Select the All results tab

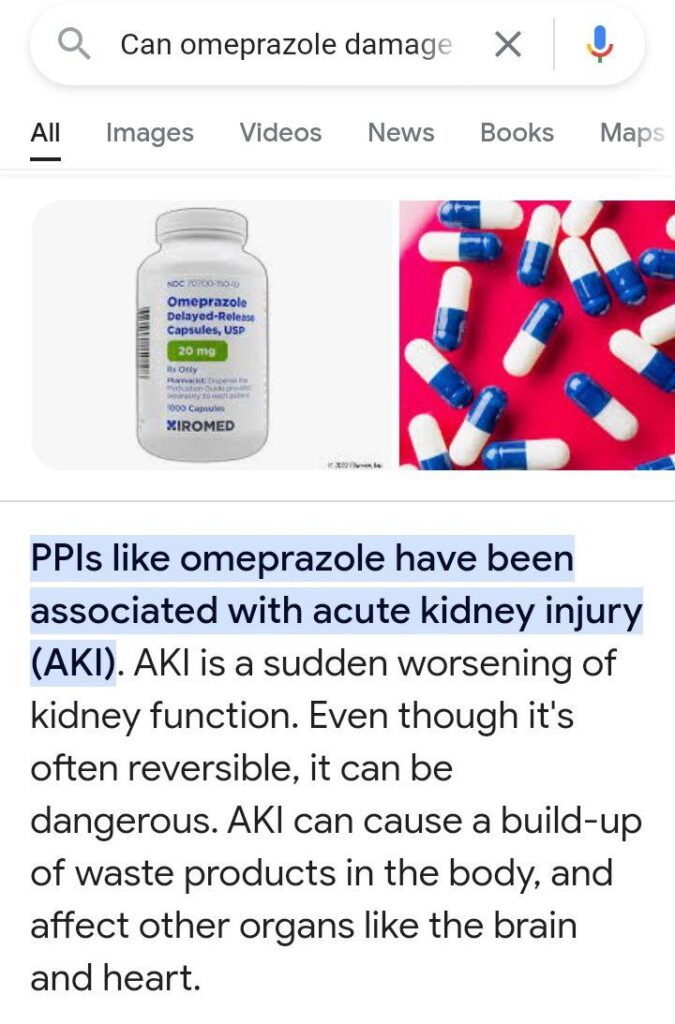pos(45,133)
